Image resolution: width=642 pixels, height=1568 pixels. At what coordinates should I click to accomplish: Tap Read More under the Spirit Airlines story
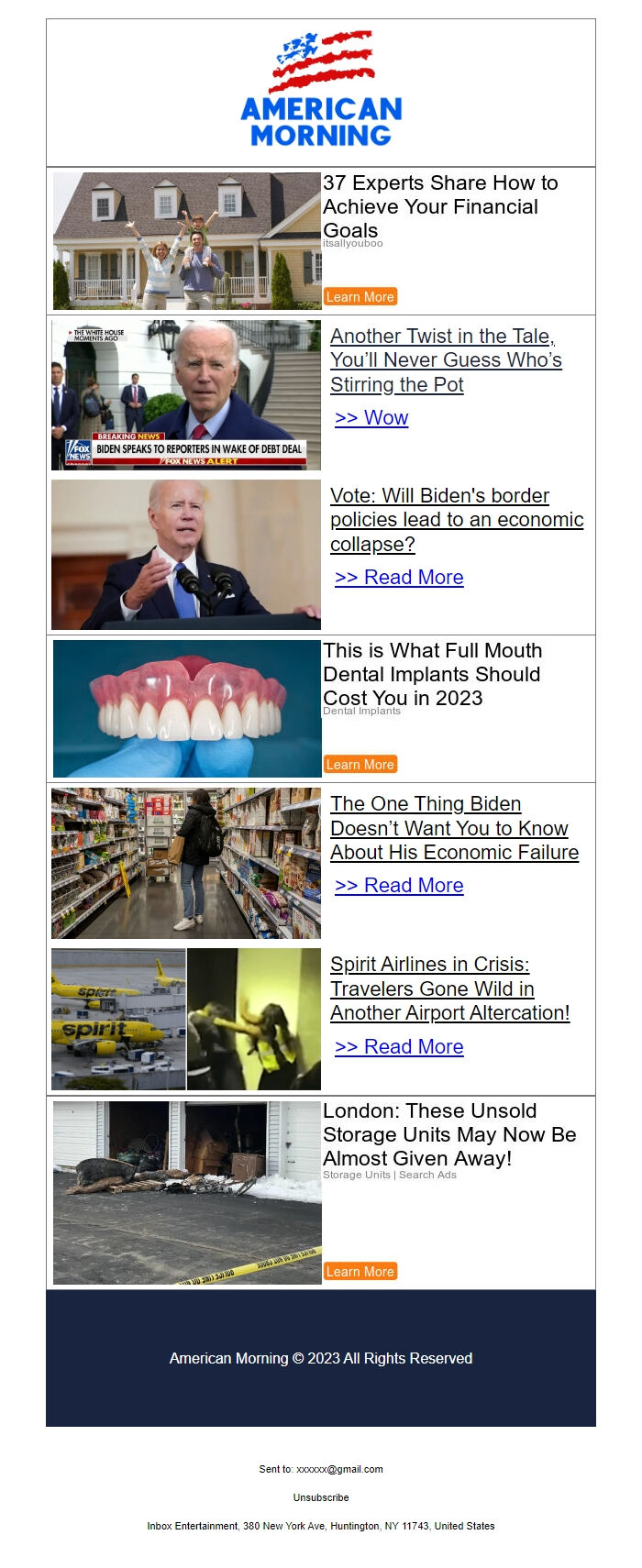point(399,1047)
